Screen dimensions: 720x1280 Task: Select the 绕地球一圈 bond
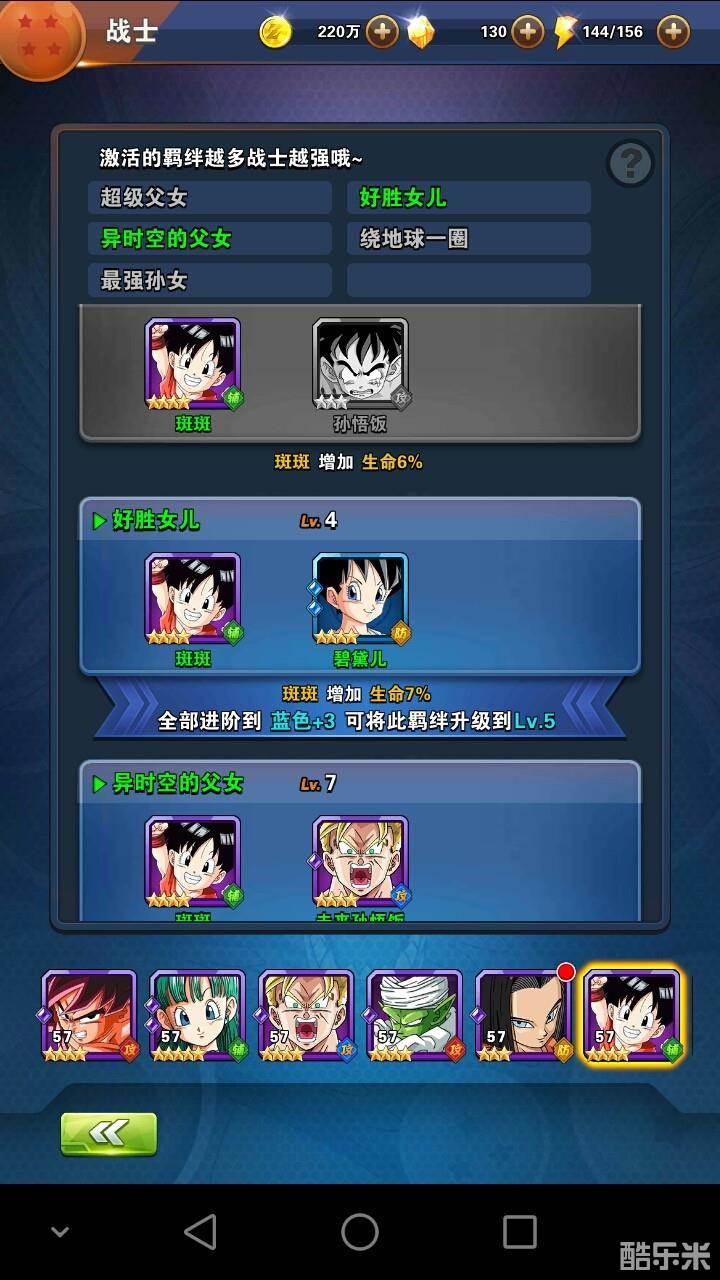coord(468,239)
